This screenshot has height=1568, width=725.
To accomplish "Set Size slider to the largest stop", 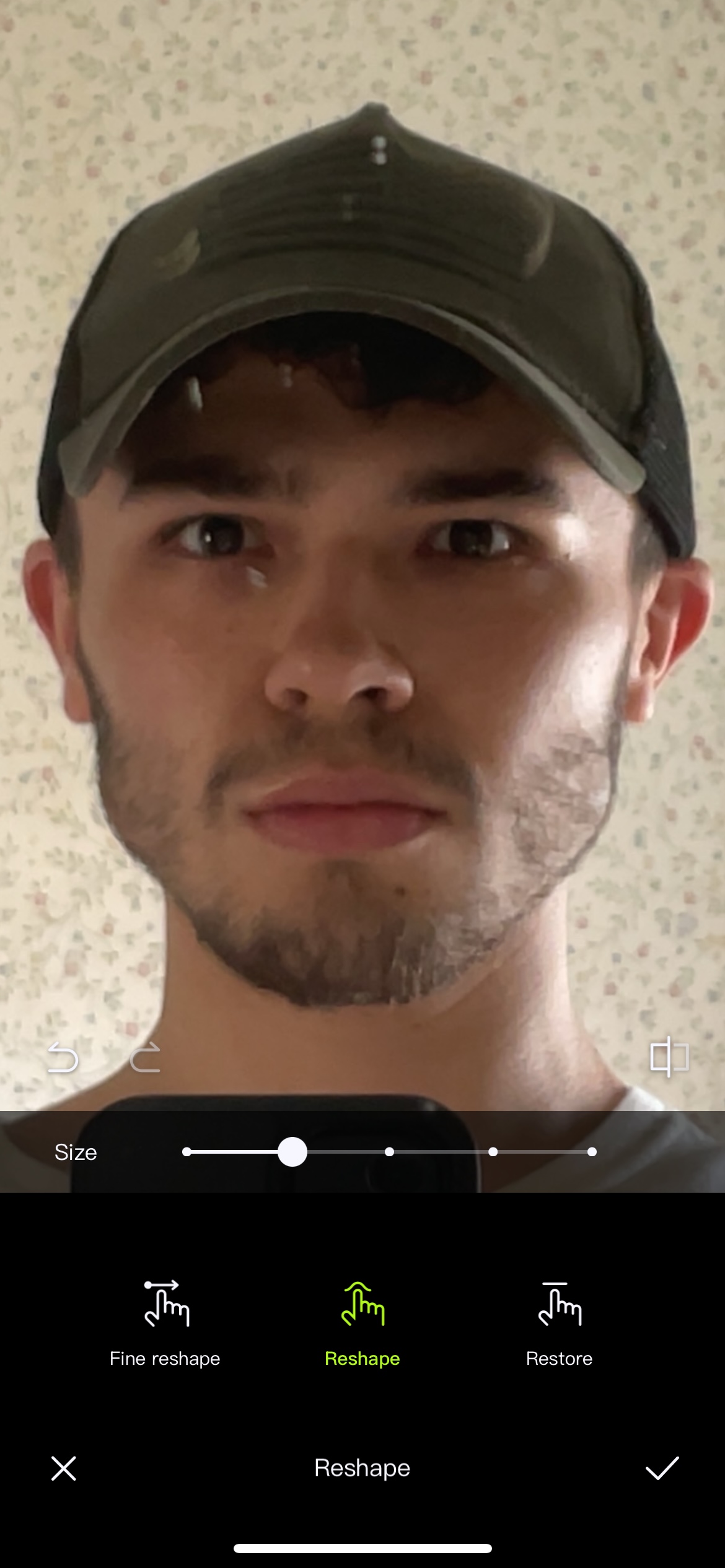I will click(x=592, y=1152).
